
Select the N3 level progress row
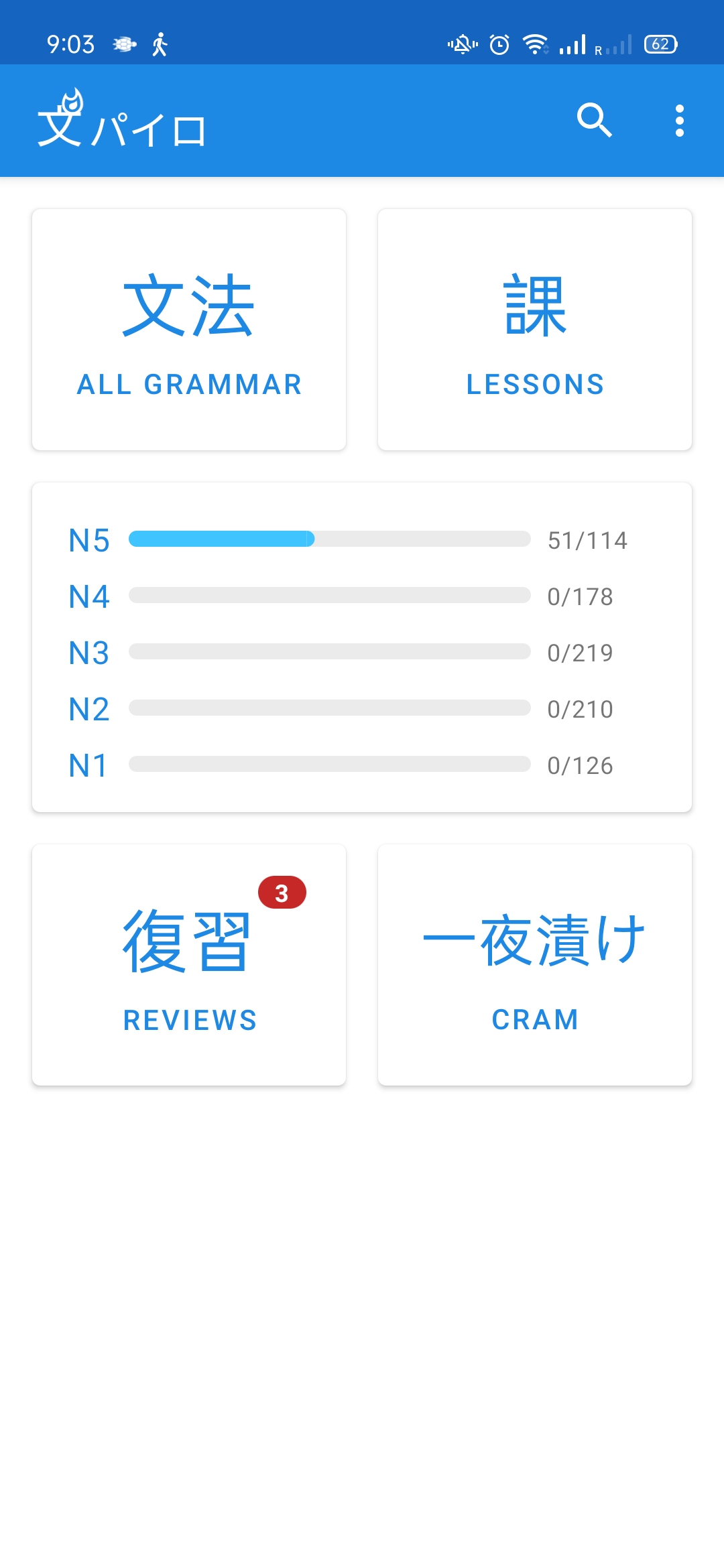click(349, 653)
